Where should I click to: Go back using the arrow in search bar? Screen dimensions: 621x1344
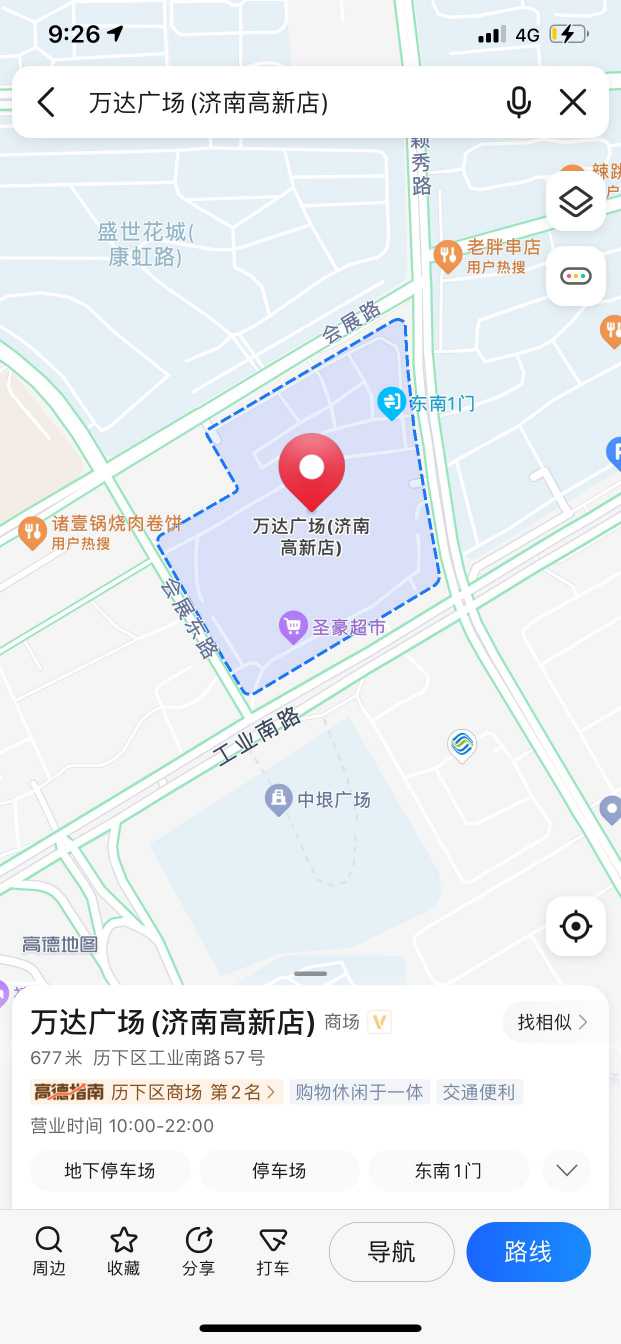46,102
